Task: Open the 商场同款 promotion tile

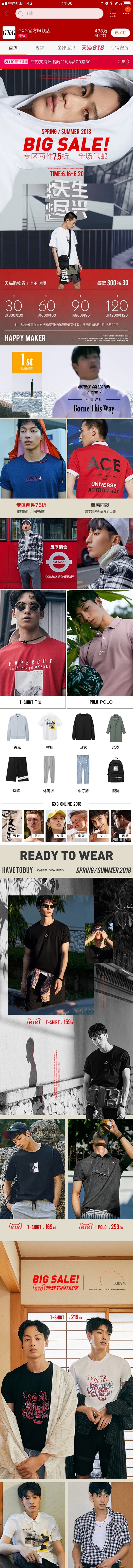Action: 99,469
